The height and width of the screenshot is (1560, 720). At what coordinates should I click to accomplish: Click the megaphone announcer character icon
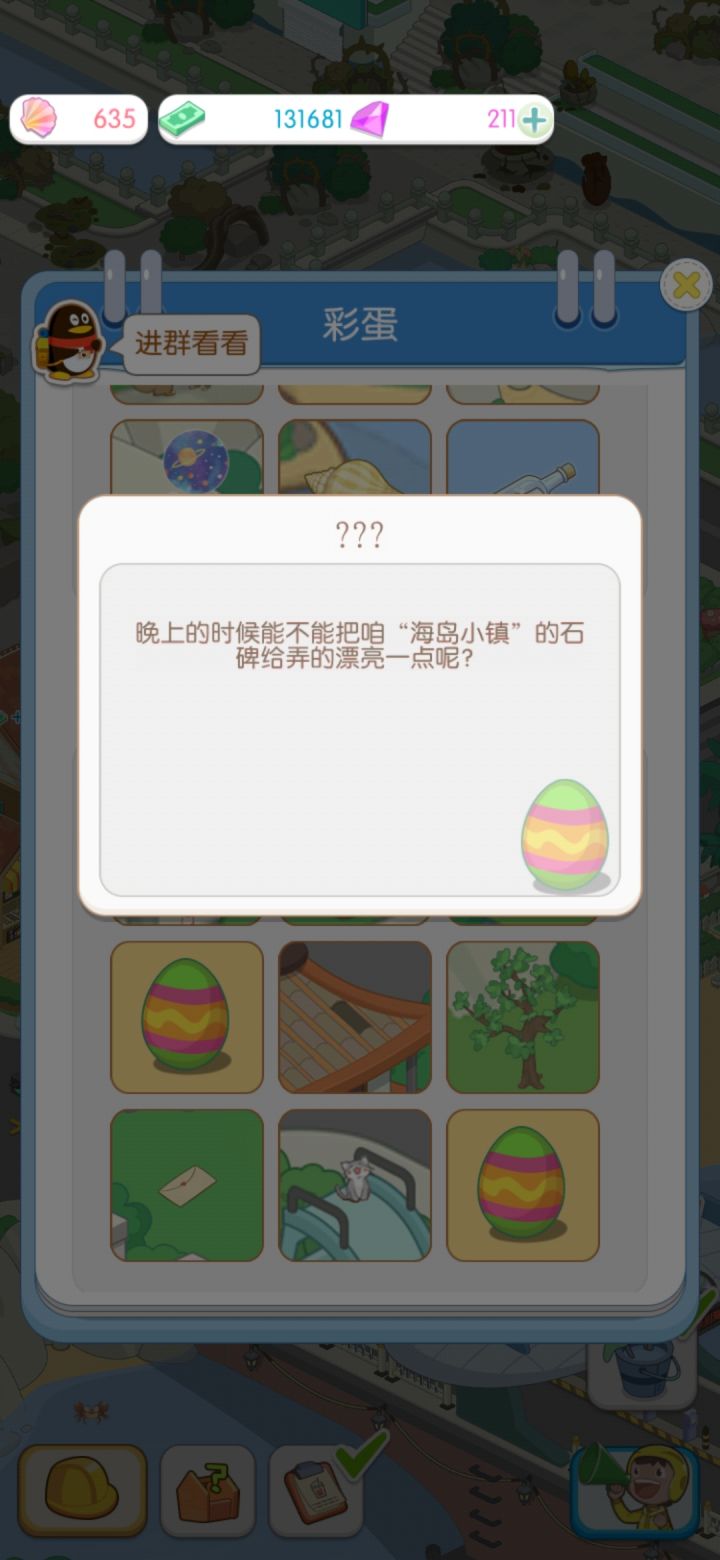tap(632, 1489)
